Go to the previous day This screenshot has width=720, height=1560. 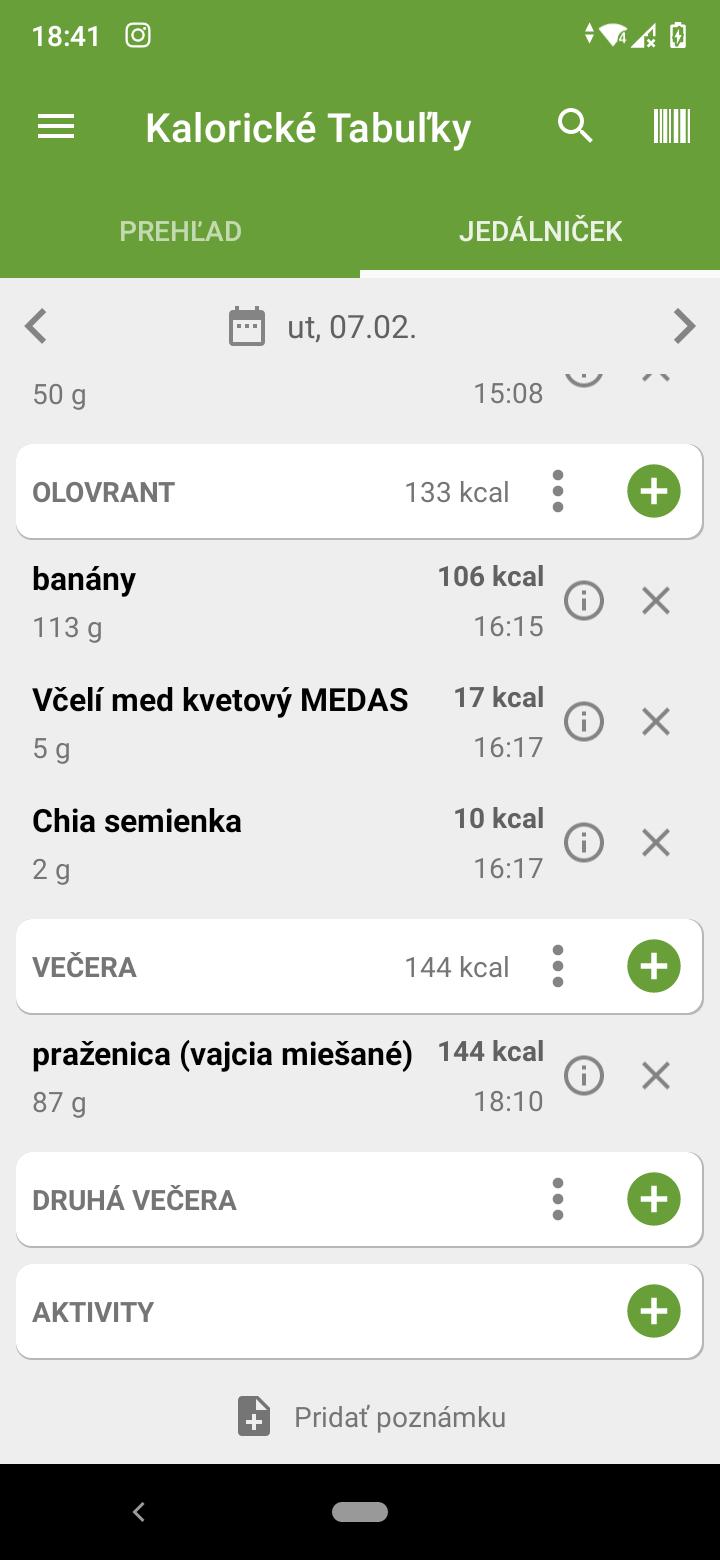37,326
